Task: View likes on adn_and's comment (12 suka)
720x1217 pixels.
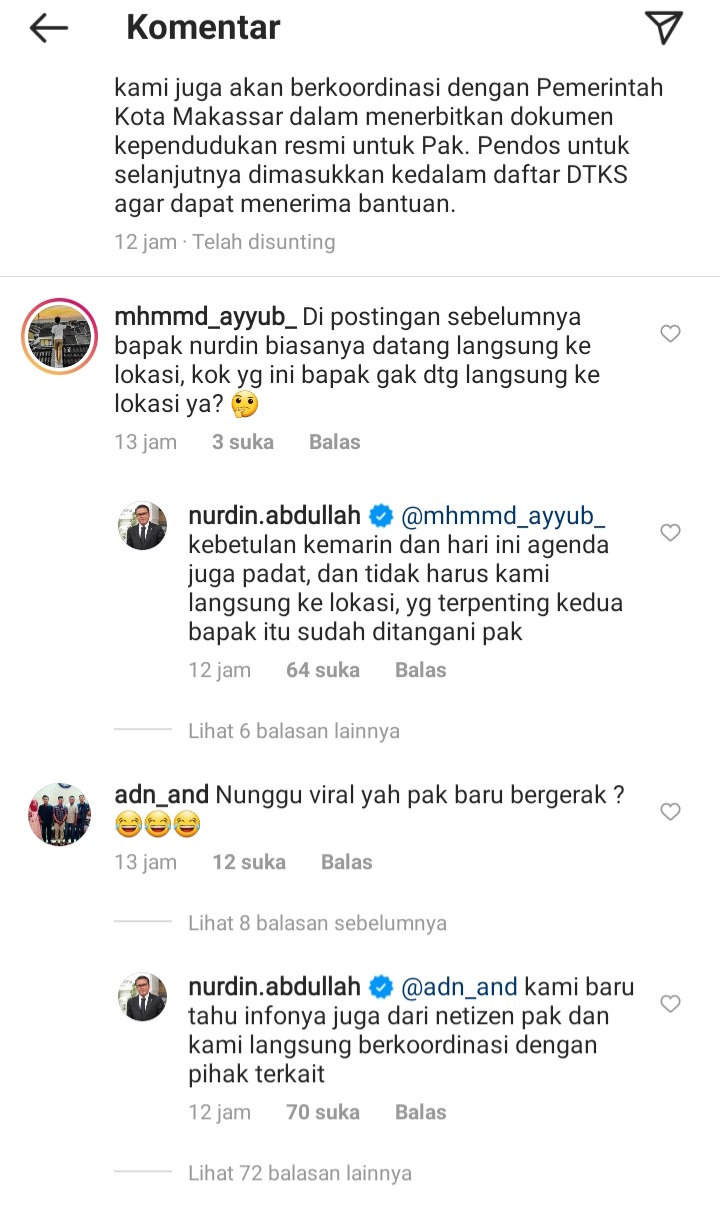Action: point(248,862)
